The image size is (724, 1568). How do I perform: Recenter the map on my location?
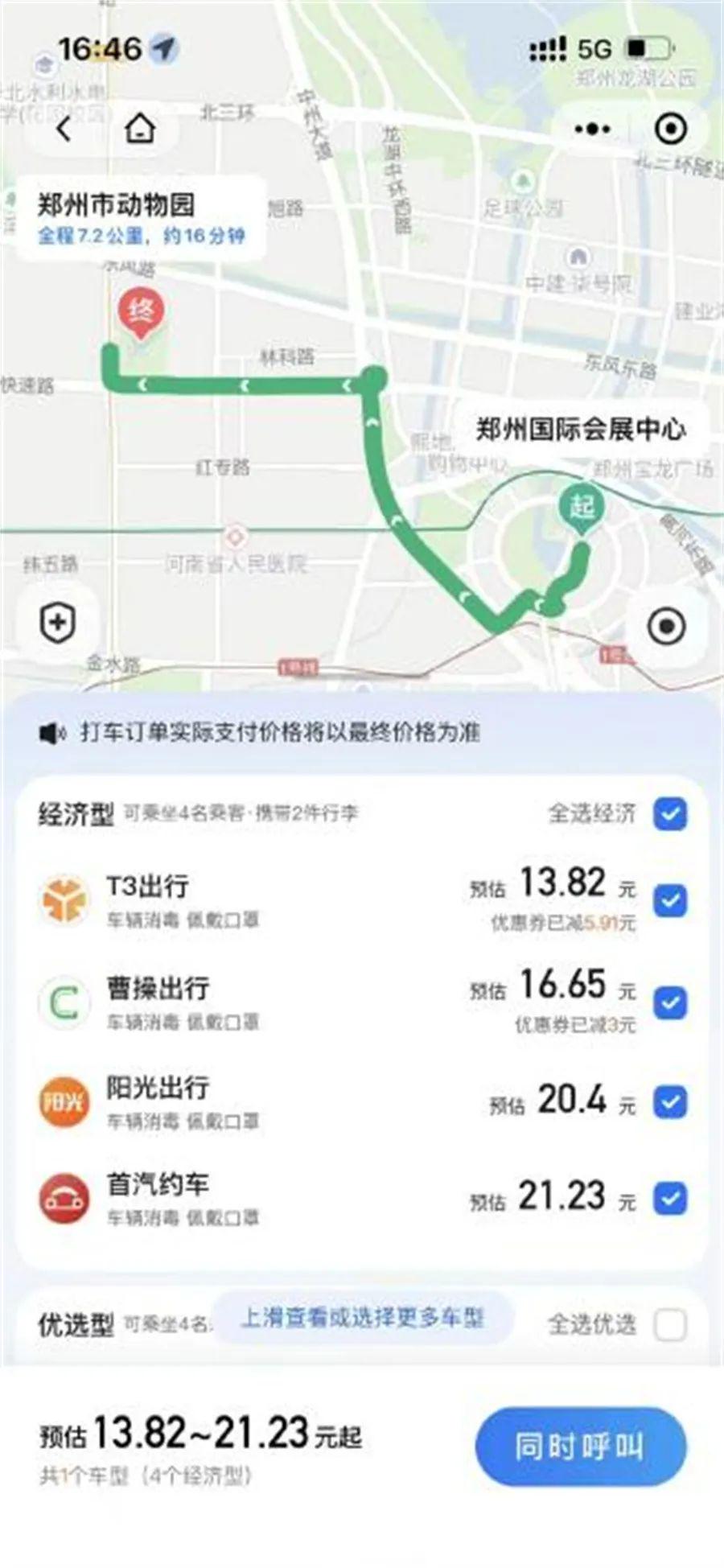click(666, 626)
